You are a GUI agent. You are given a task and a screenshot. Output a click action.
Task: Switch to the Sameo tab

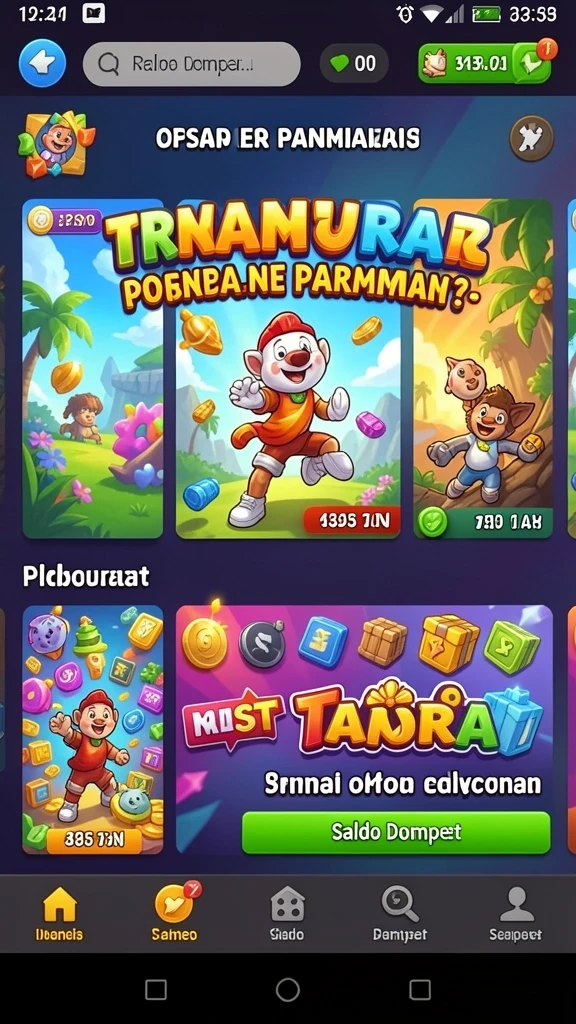[x=174, y=913]
